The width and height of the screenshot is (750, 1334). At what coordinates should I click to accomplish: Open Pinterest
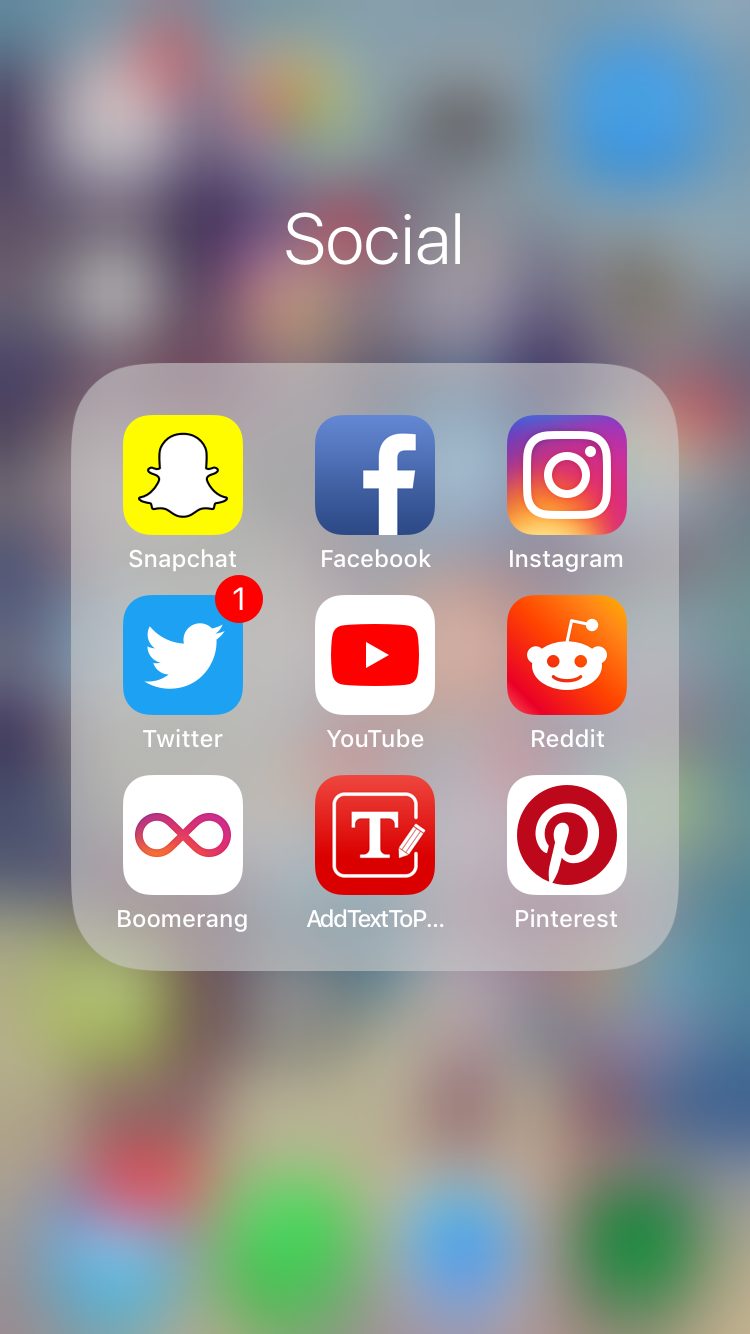[567, 835]
